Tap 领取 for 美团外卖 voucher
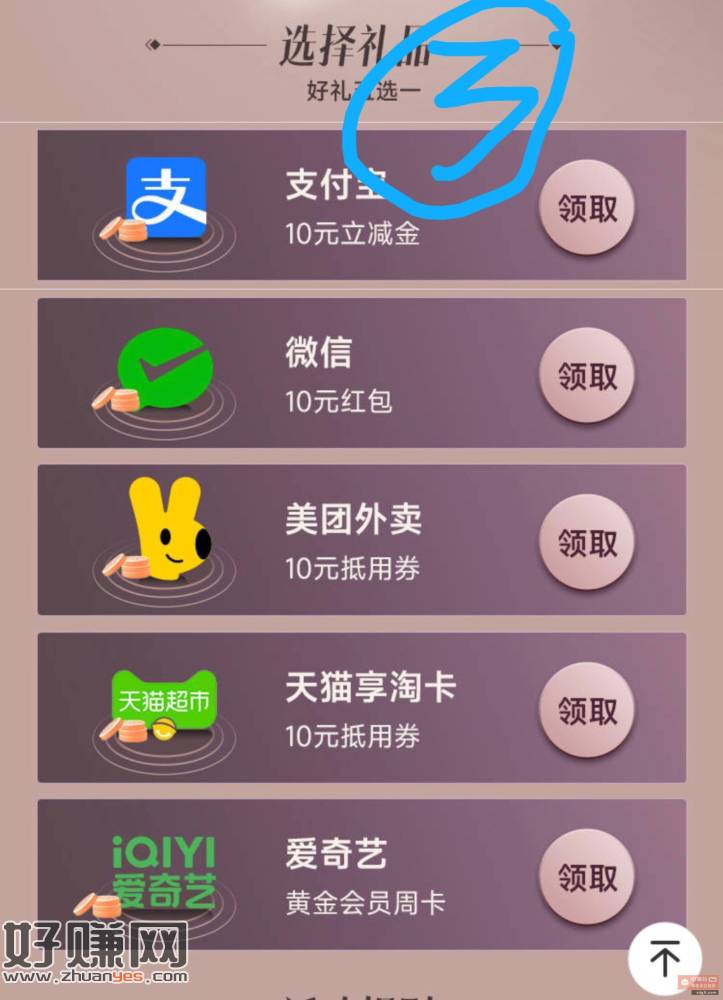Viewport: 723px width, 1000px height. click(x=587, y=543)
